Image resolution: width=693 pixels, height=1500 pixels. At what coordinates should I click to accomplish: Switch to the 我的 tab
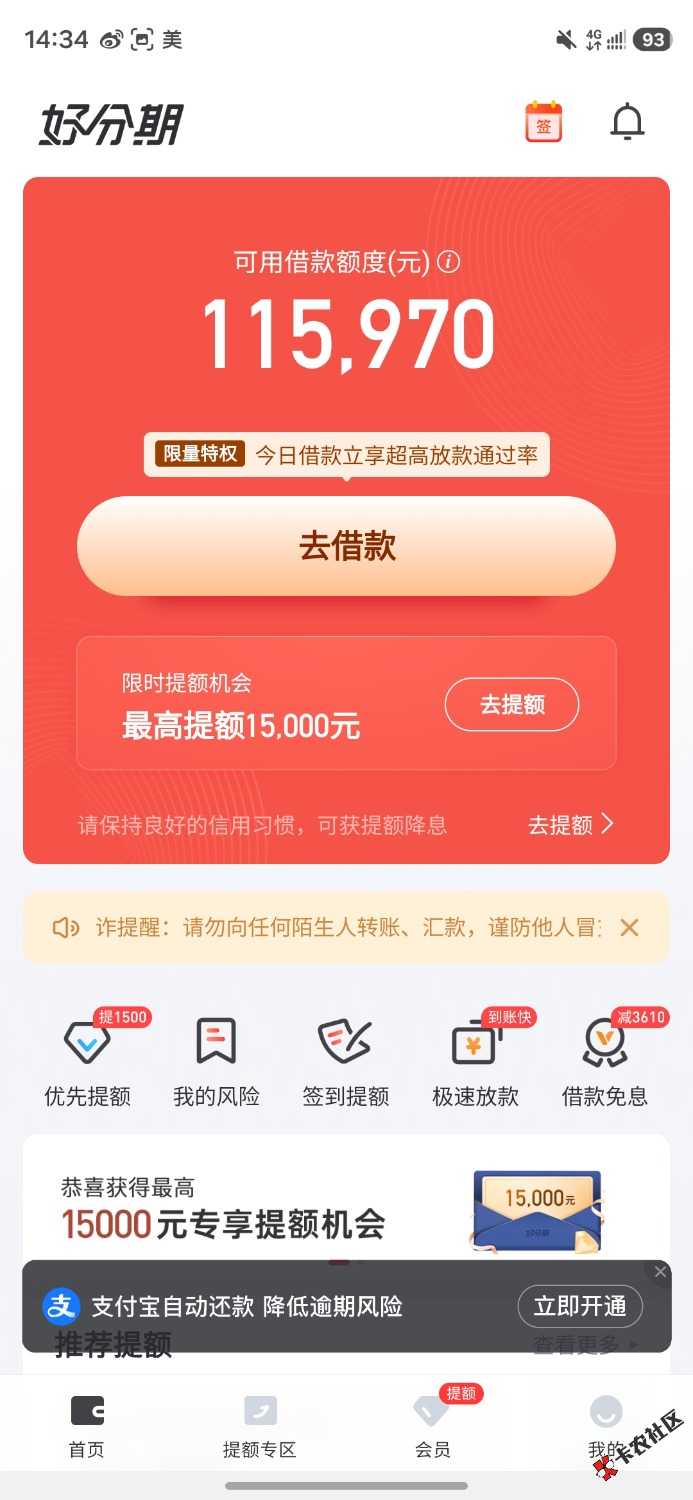coord(605,1425)
